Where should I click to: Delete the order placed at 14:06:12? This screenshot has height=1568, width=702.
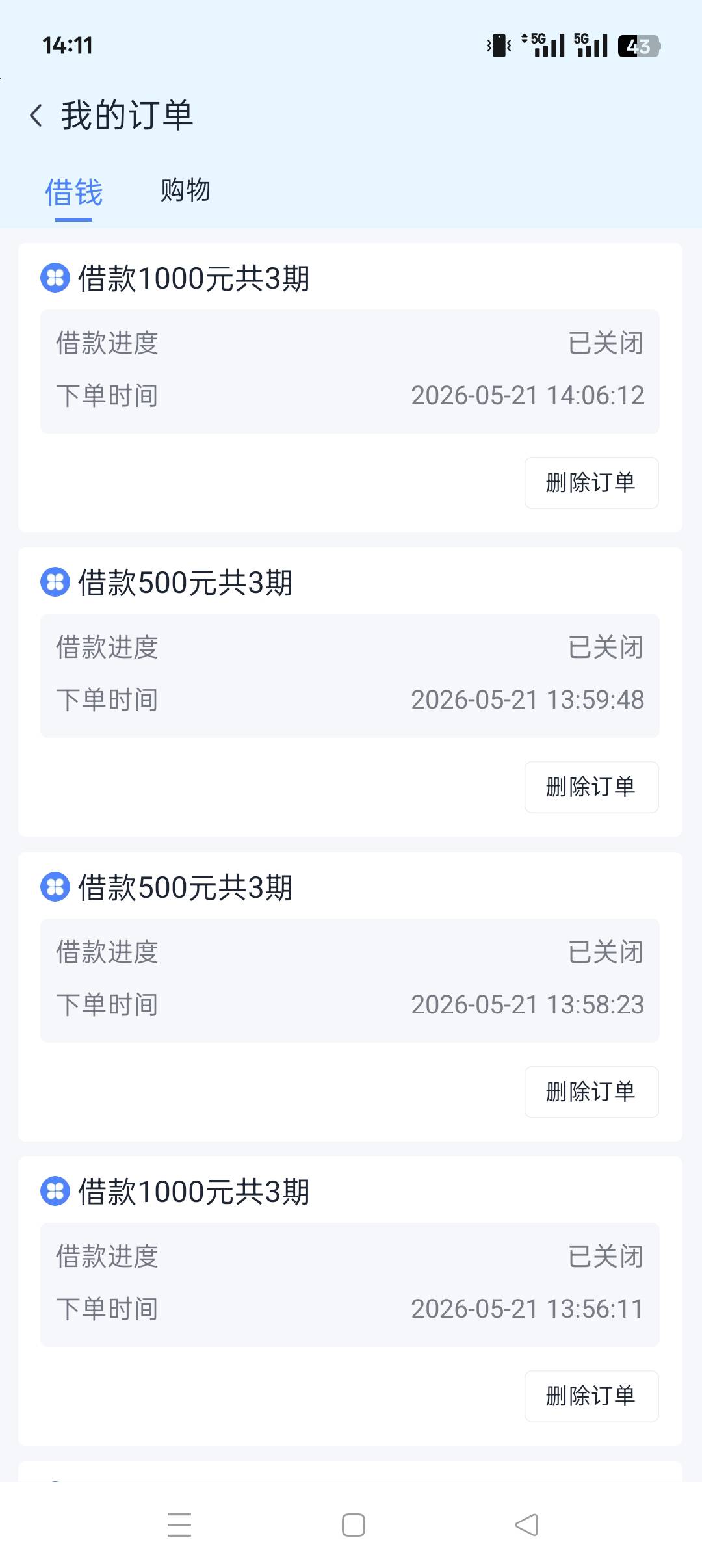591,483
